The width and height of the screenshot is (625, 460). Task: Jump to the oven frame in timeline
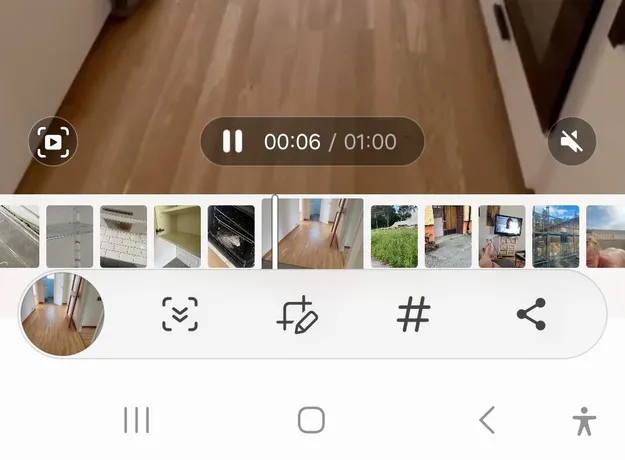click(231, 236)
